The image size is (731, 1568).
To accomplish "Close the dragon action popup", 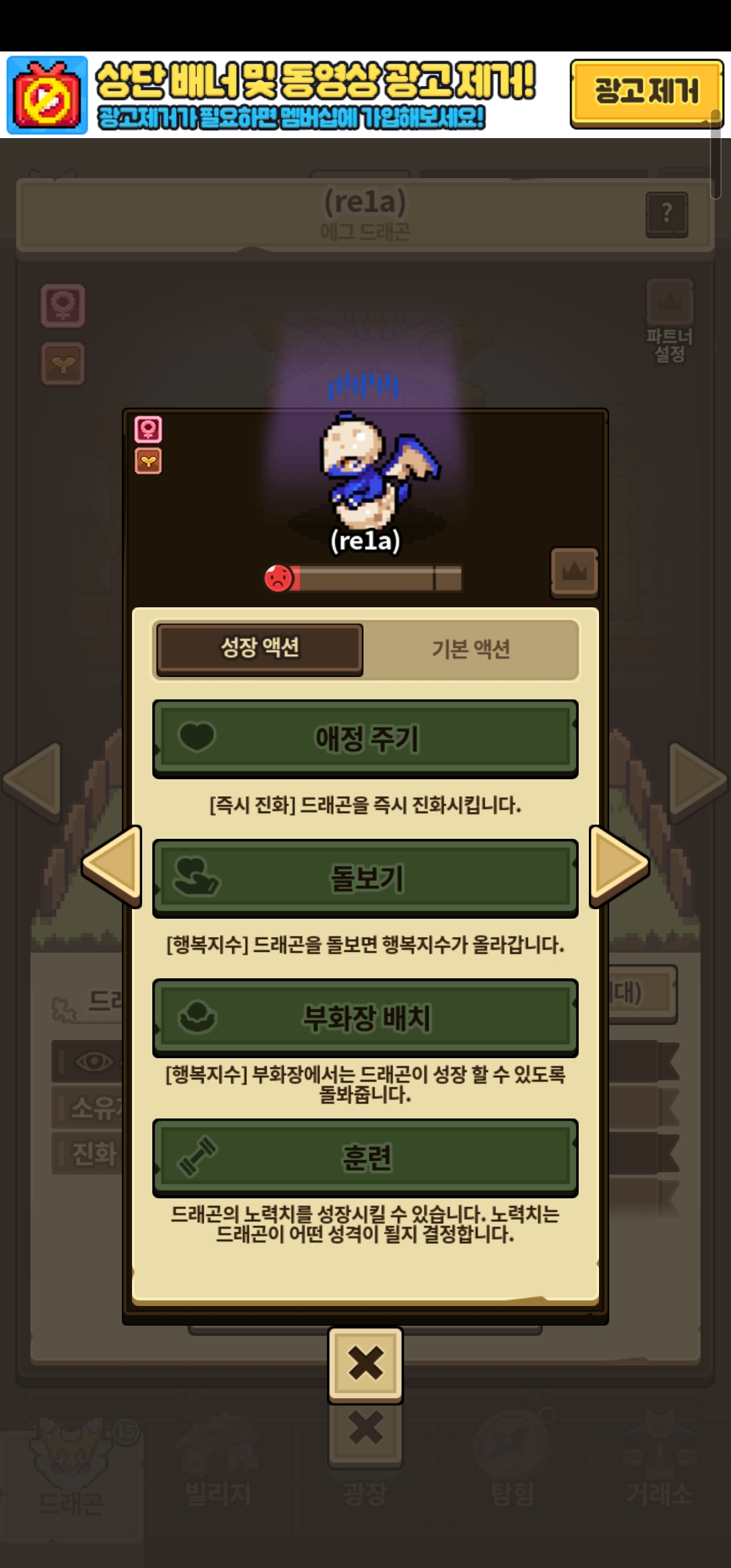I will point(365,1364).
